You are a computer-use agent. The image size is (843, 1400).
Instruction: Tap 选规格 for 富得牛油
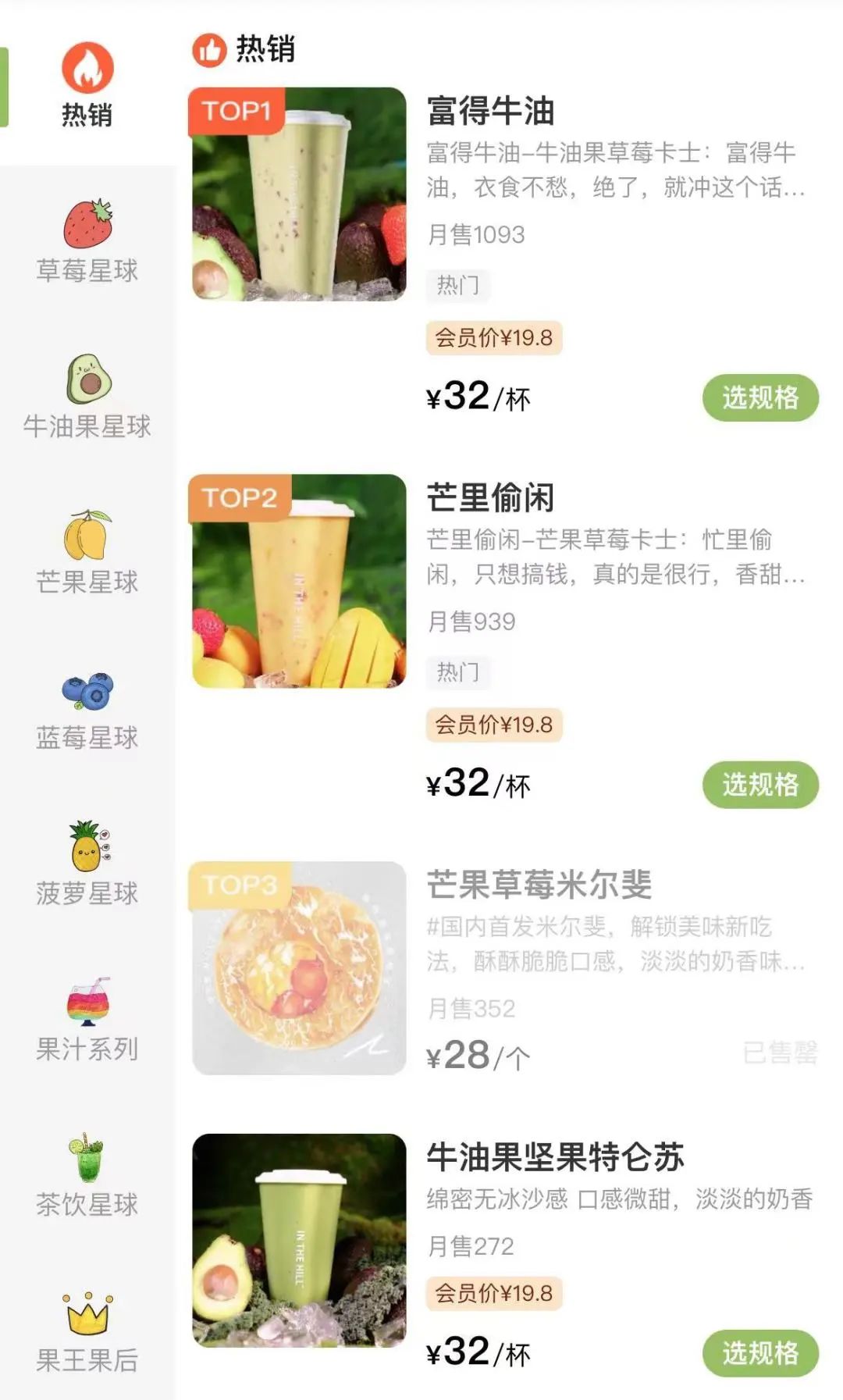tap(760, 398)
